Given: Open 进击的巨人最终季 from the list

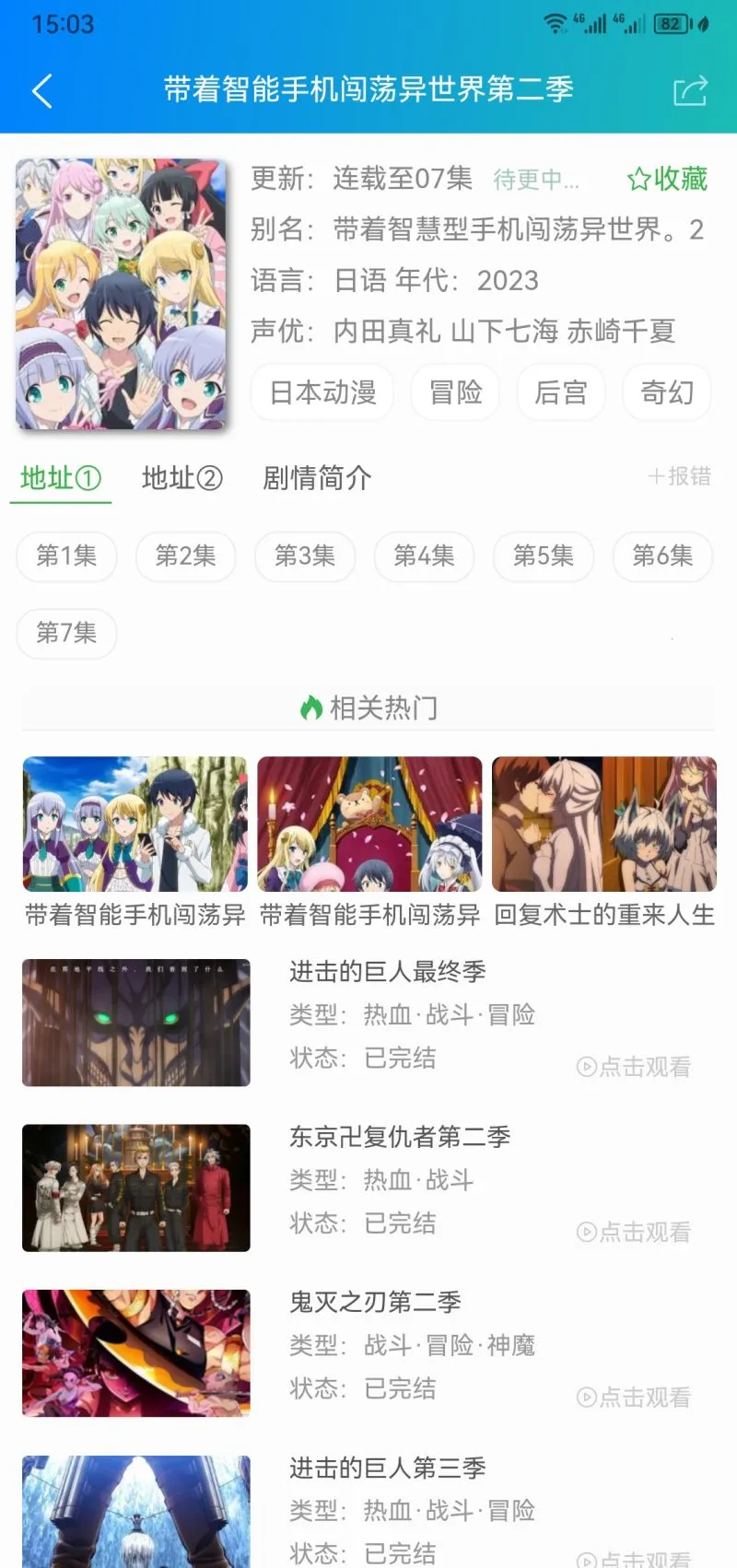Looking at the screenshot, I should [x=387, y=971].
